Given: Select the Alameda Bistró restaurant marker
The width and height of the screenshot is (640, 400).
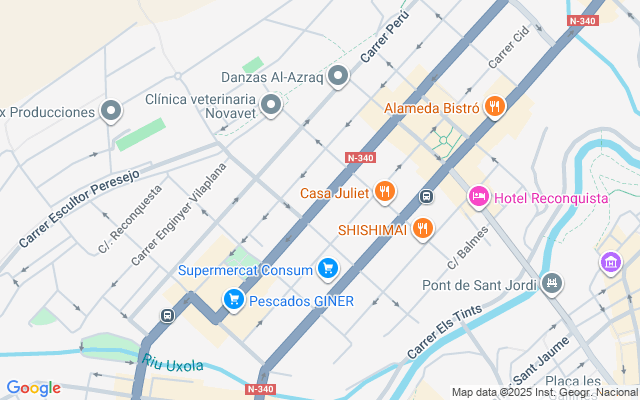Looking at the screenshot, I should coord(493,106).
